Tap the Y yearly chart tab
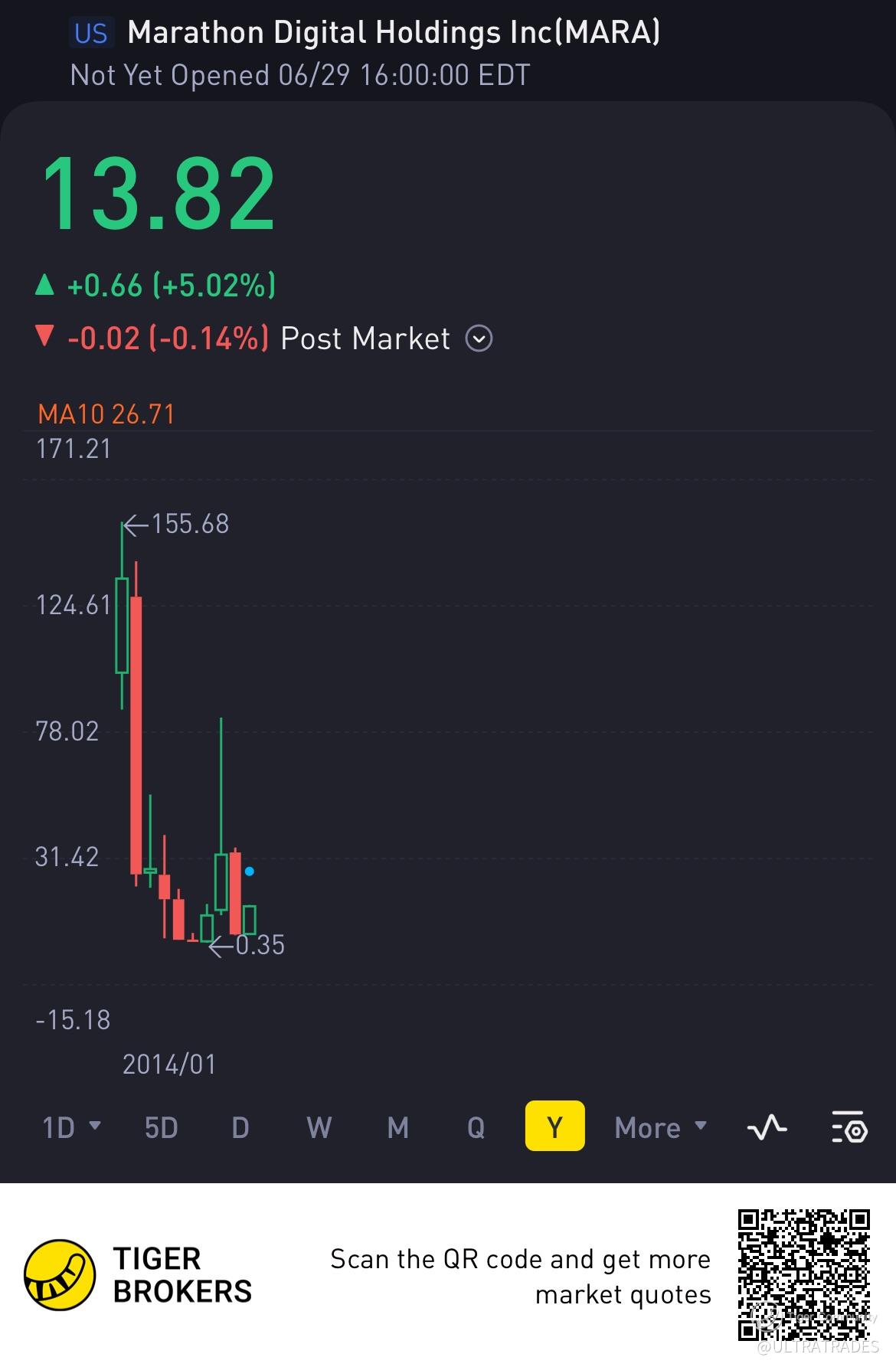This screenshot has height=1367, width=896. (554, 1126)
